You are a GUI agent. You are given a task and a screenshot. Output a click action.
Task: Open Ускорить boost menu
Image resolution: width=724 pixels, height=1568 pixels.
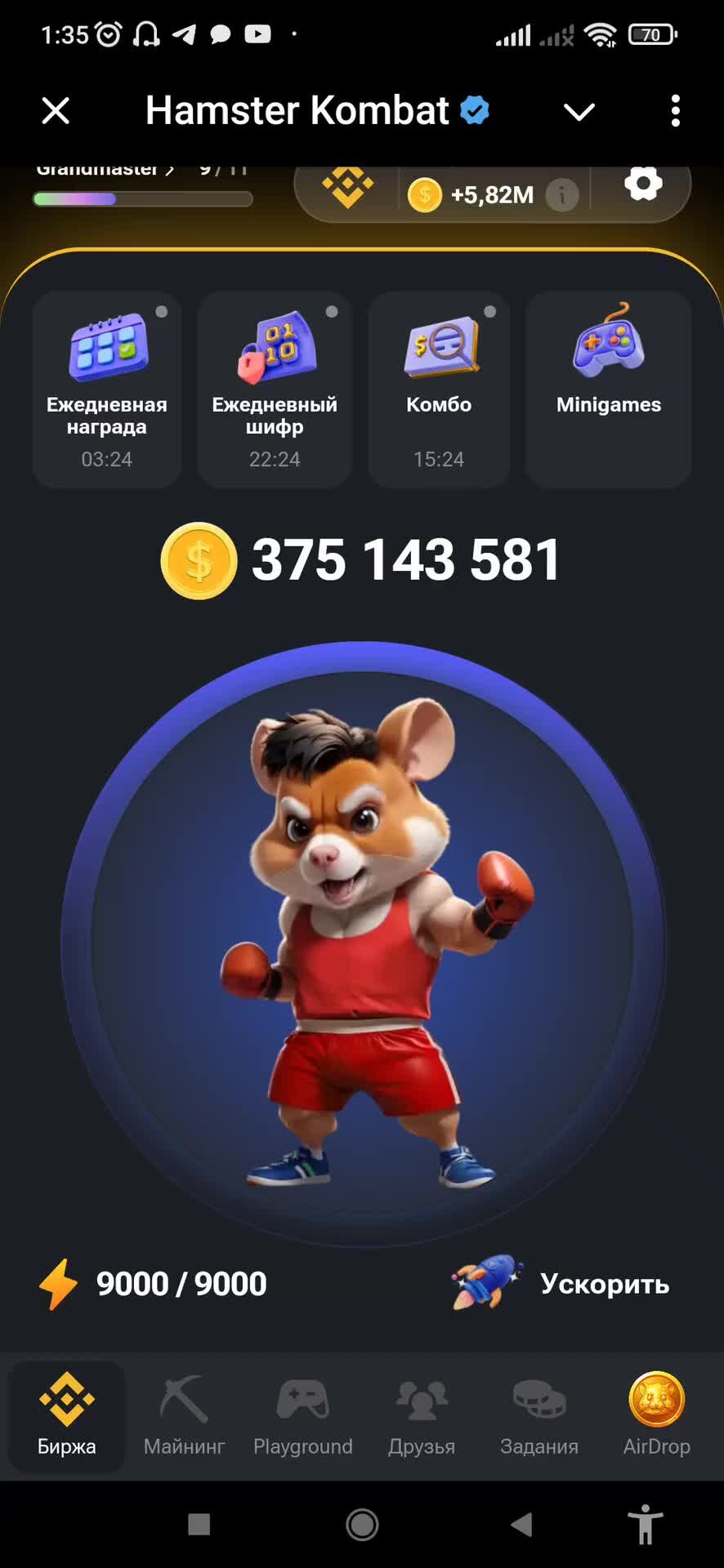click(x=564, y=1283)
